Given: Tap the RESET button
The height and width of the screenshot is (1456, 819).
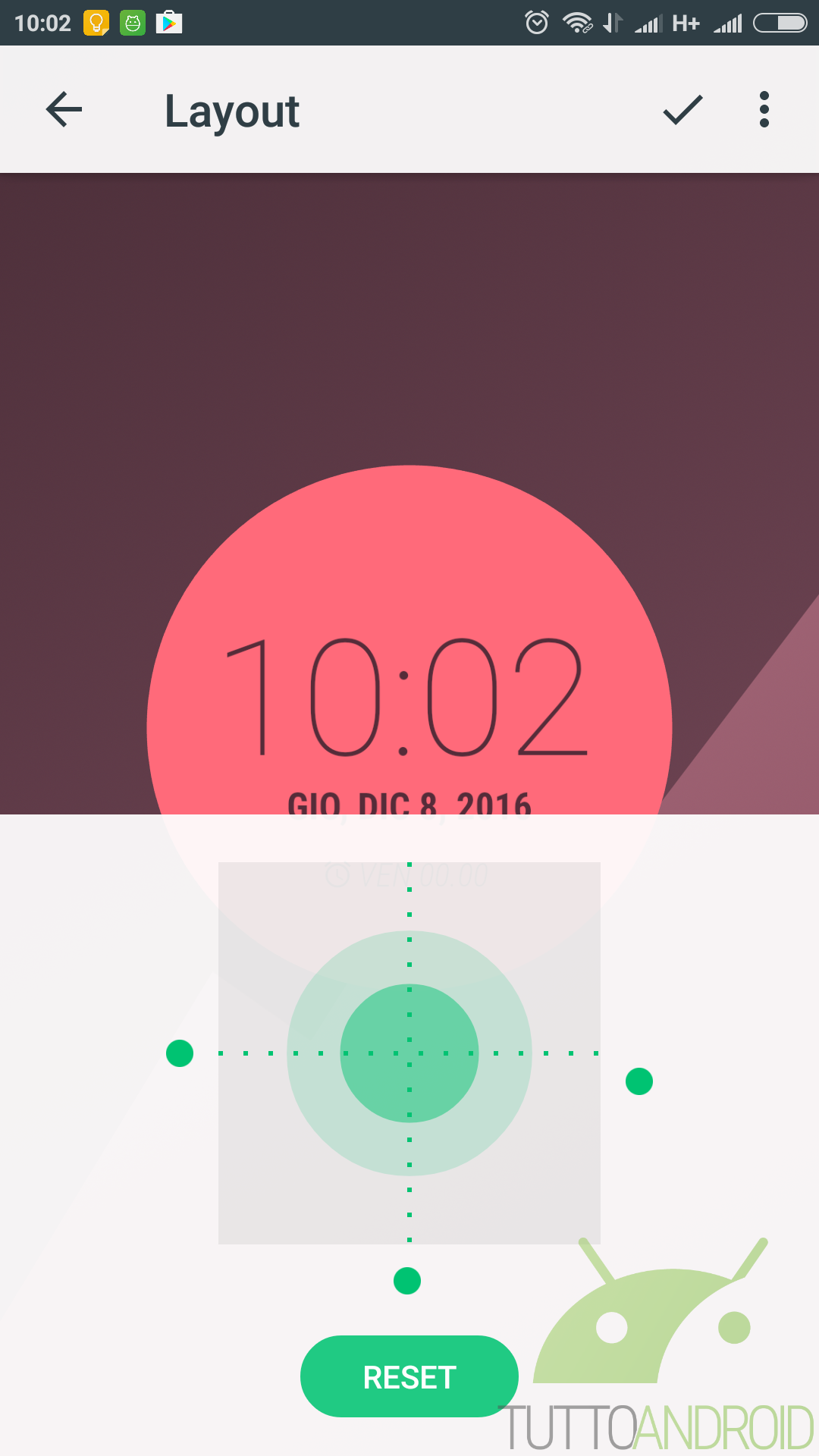Looking at the screenshot, I should [409, 1376].
